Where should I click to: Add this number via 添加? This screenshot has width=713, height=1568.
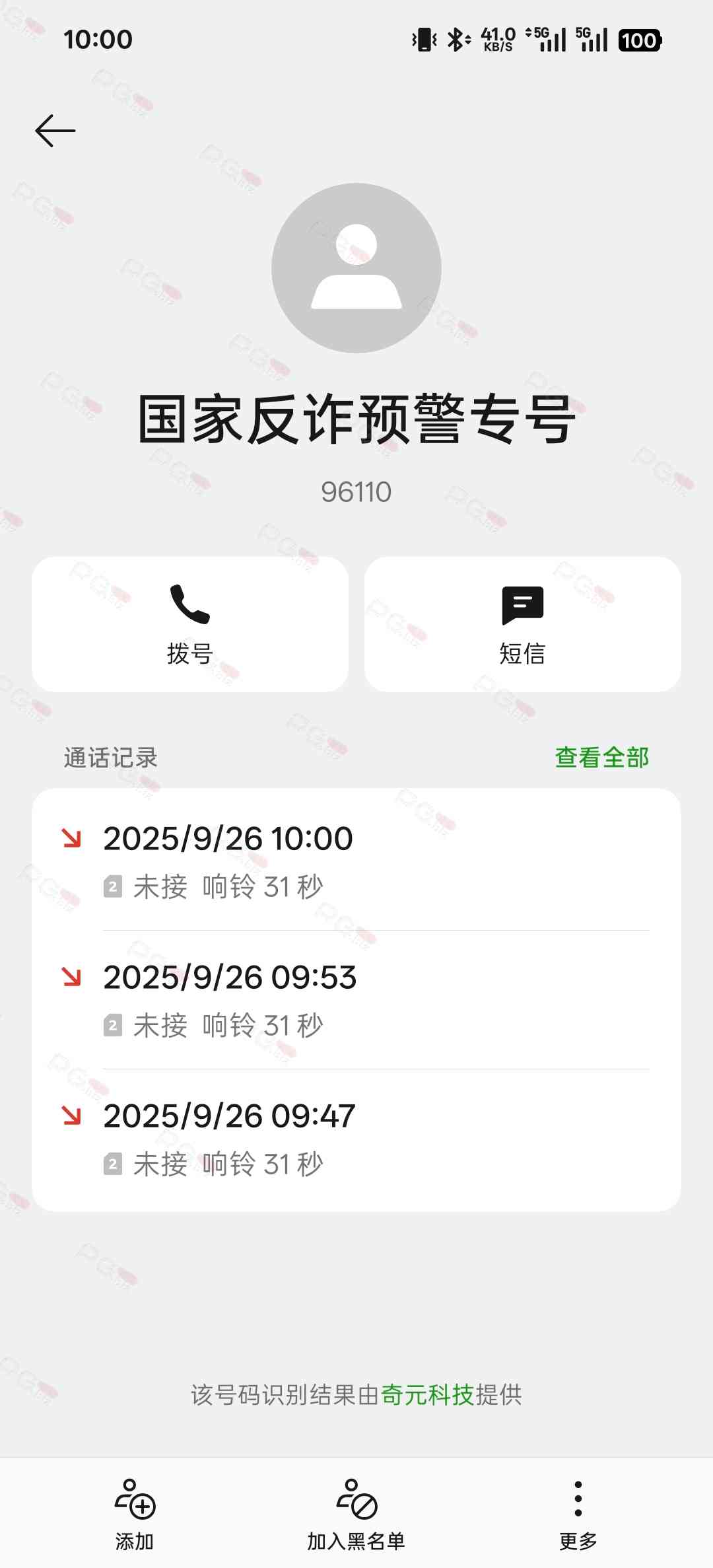click(135, 1514)
